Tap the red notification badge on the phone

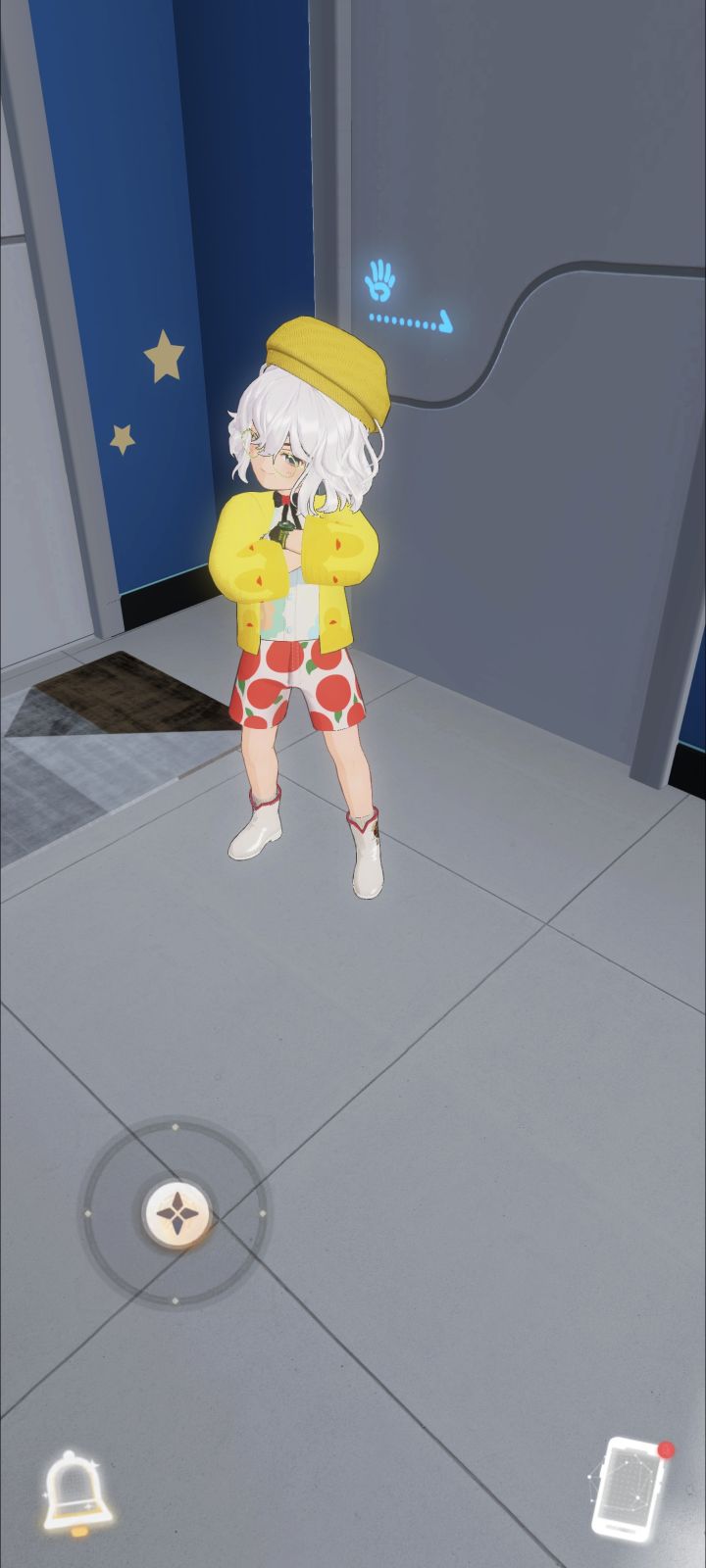(666, 1449)
